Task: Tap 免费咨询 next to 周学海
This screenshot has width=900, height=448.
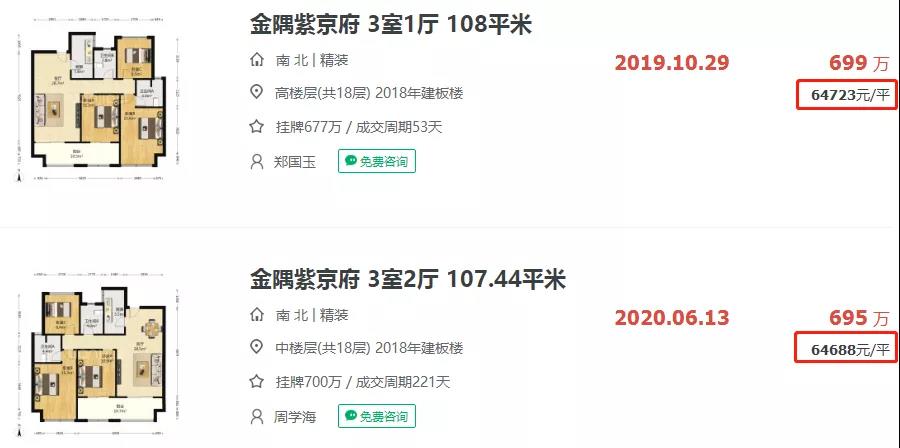Action: tap(377, 416)
